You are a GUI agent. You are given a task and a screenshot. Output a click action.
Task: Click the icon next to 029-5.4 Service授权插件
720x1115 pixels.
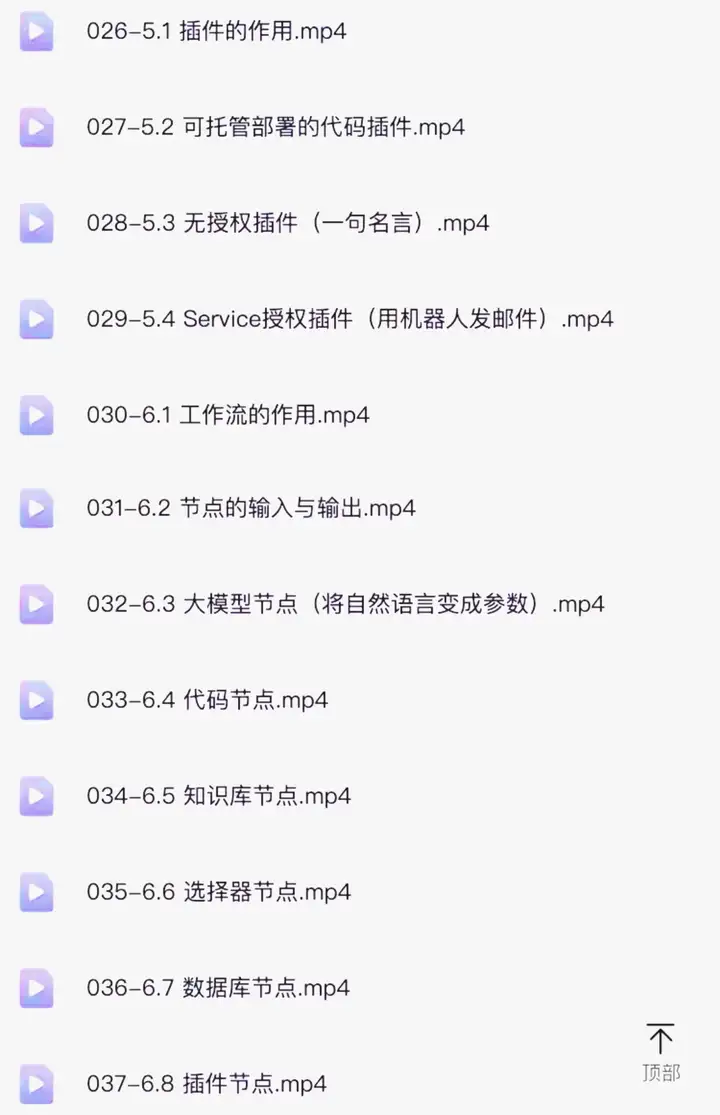pyautogui.click(x=37, y=319)
